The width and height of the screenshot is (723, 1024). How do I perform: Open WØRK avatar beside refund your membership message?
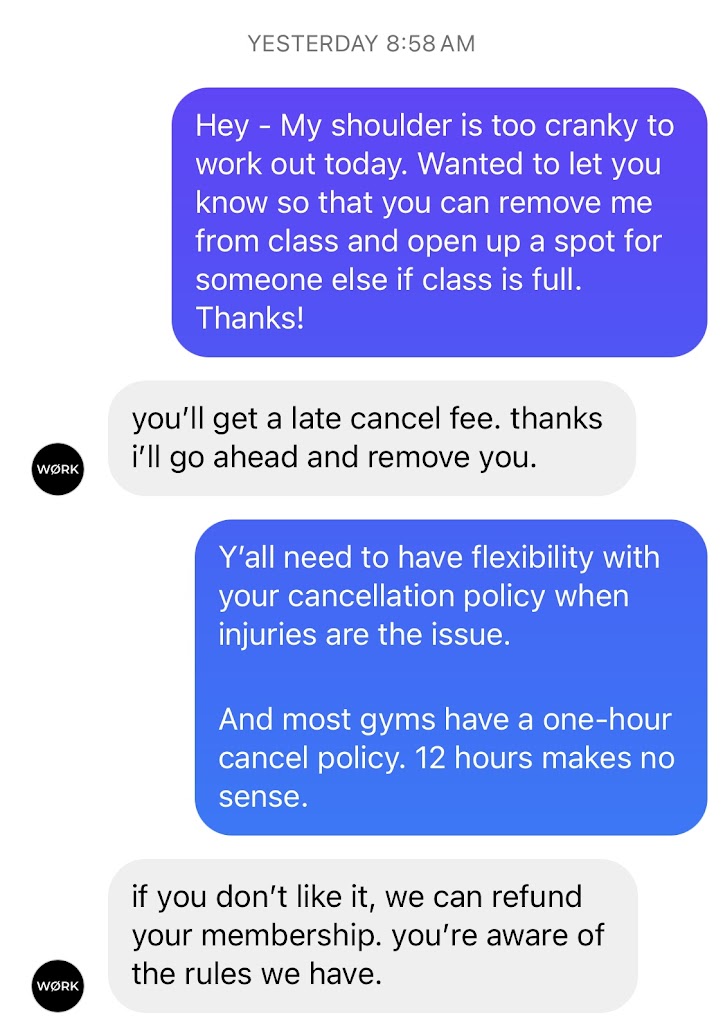click(58, 986)
